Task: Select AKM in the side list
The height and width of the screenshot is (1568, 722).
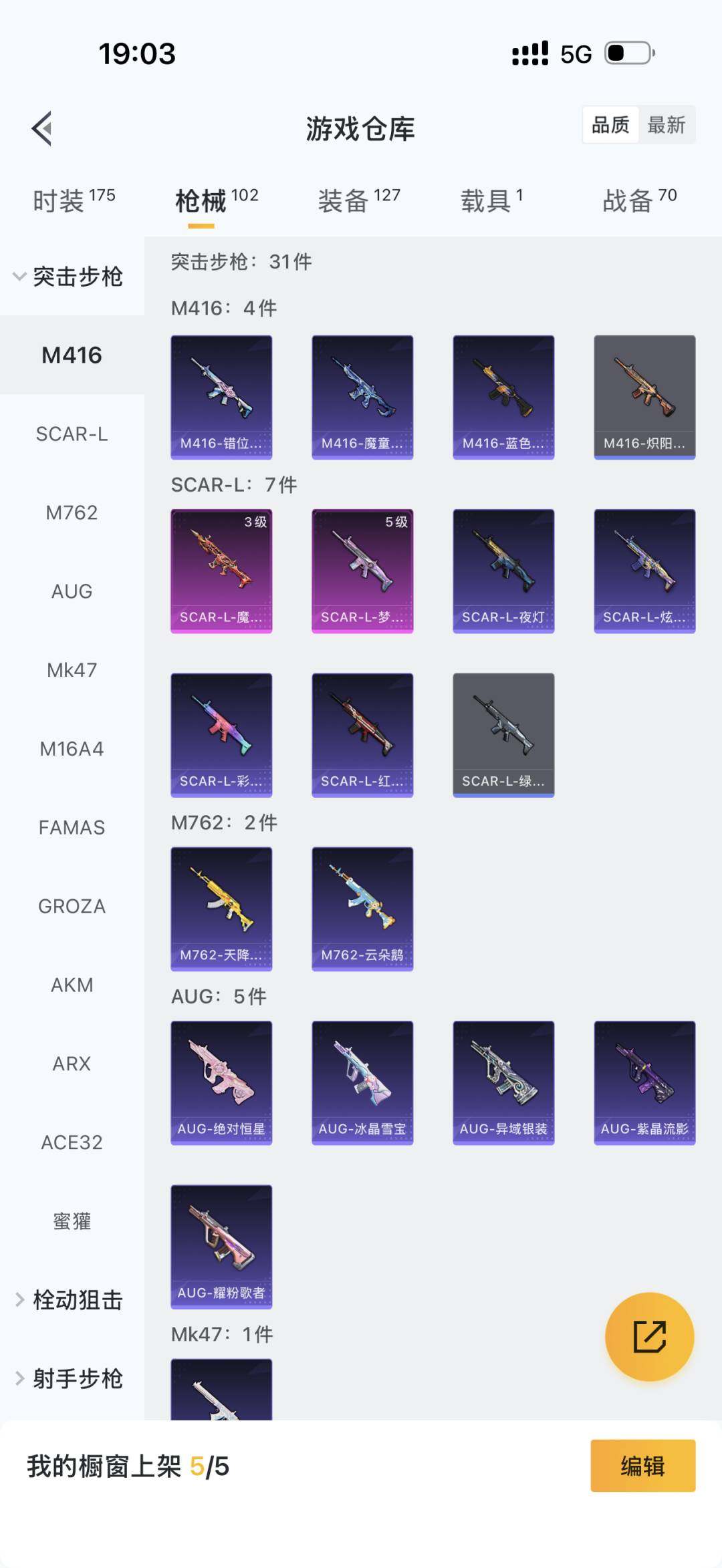Action: coord(72,985)
